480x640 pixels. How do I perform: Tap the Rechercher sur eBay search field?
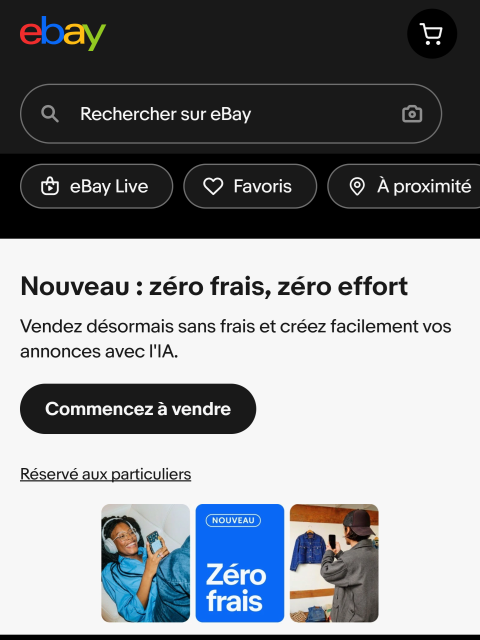(231, 113)
